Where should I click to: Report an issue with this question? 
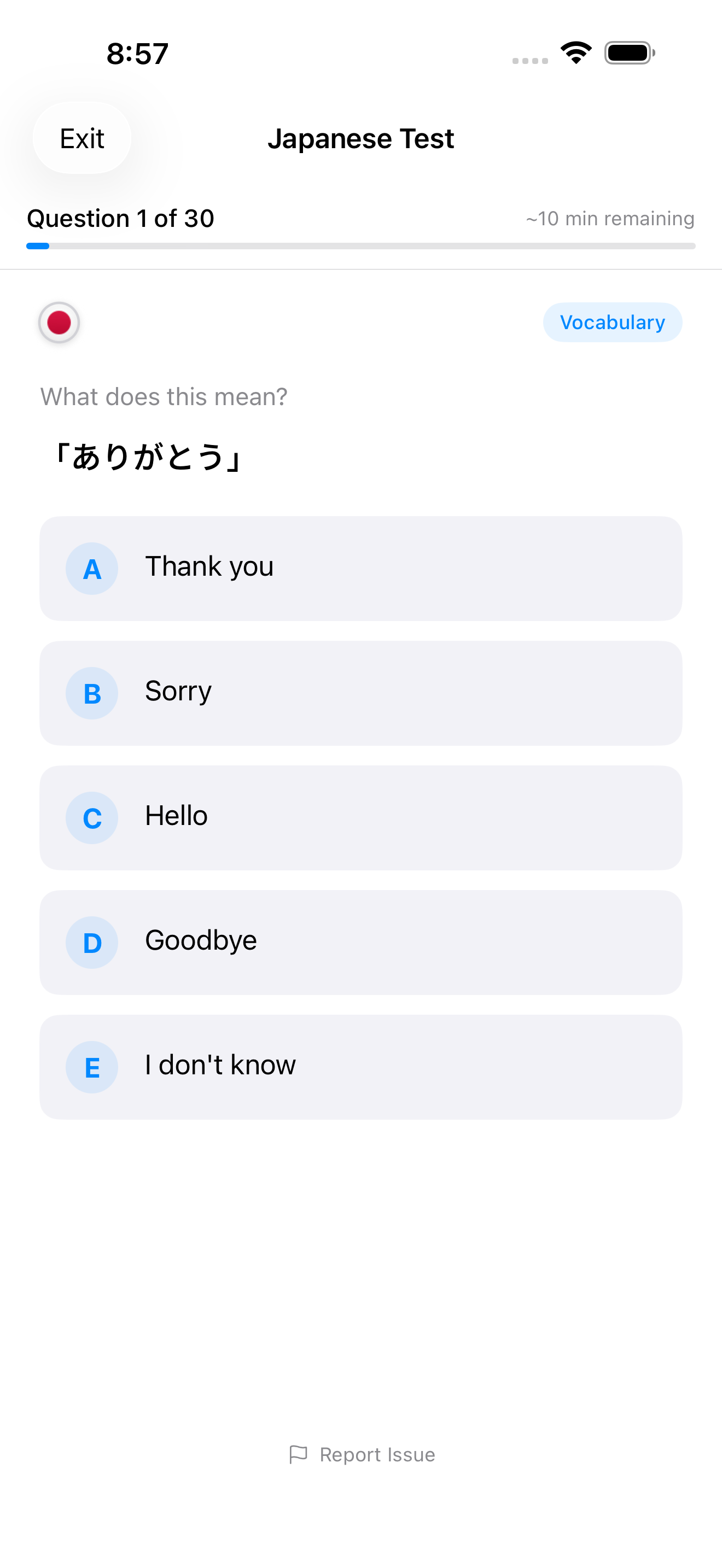(x=362, y=1454)
